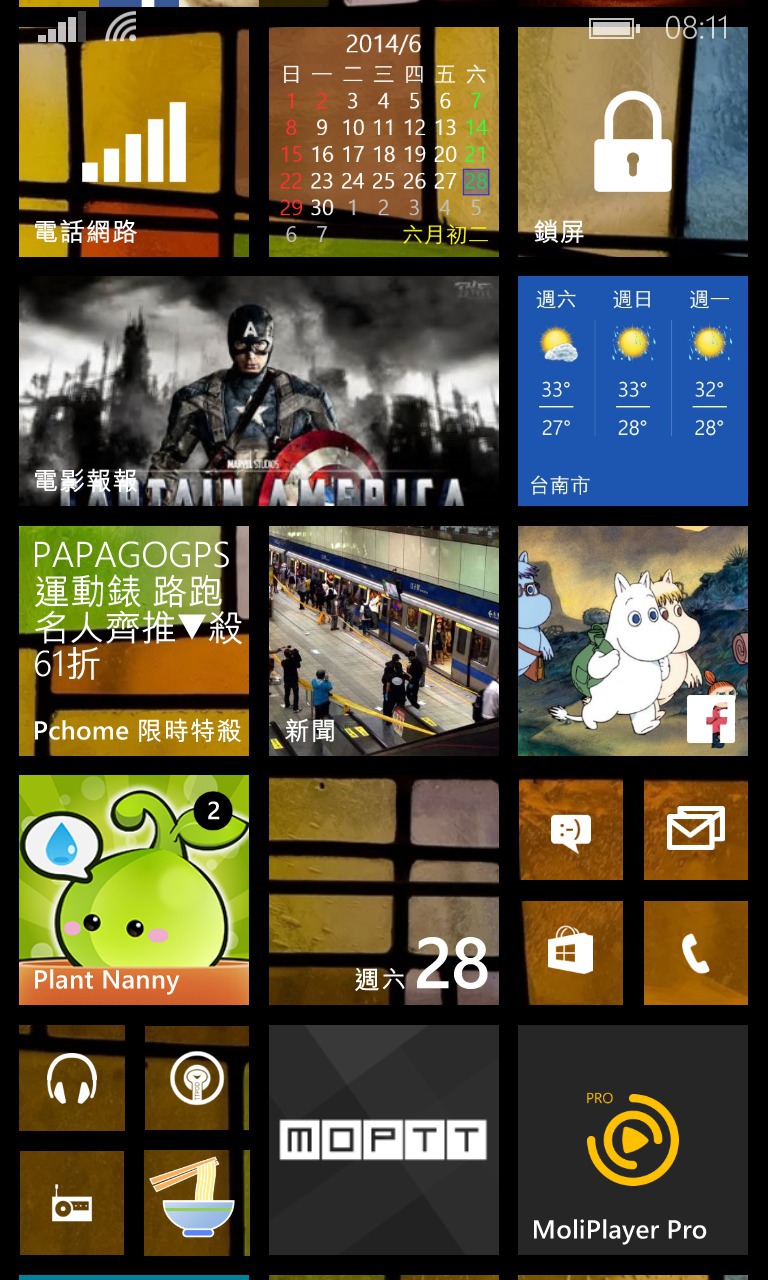768x1280 pixels.
Task: Open the email envelope tile
Action: [696, 830]
